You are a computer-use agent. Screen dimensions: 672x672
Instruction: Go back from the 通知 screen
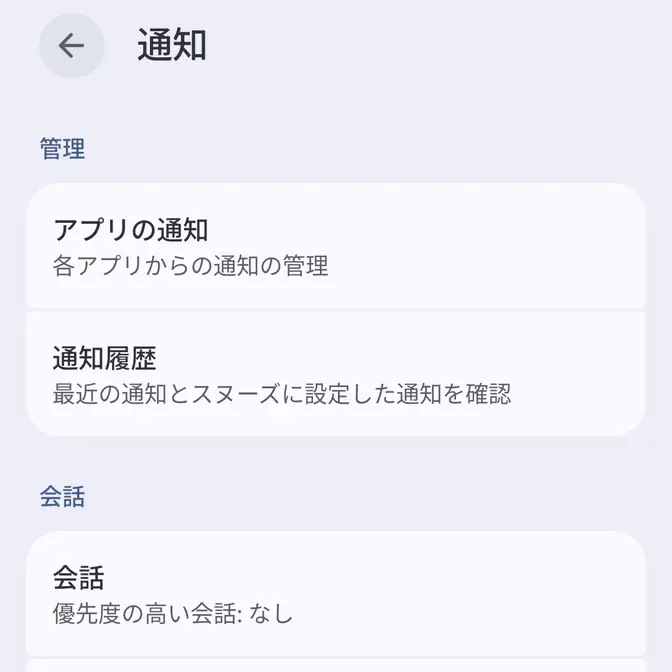71,46
